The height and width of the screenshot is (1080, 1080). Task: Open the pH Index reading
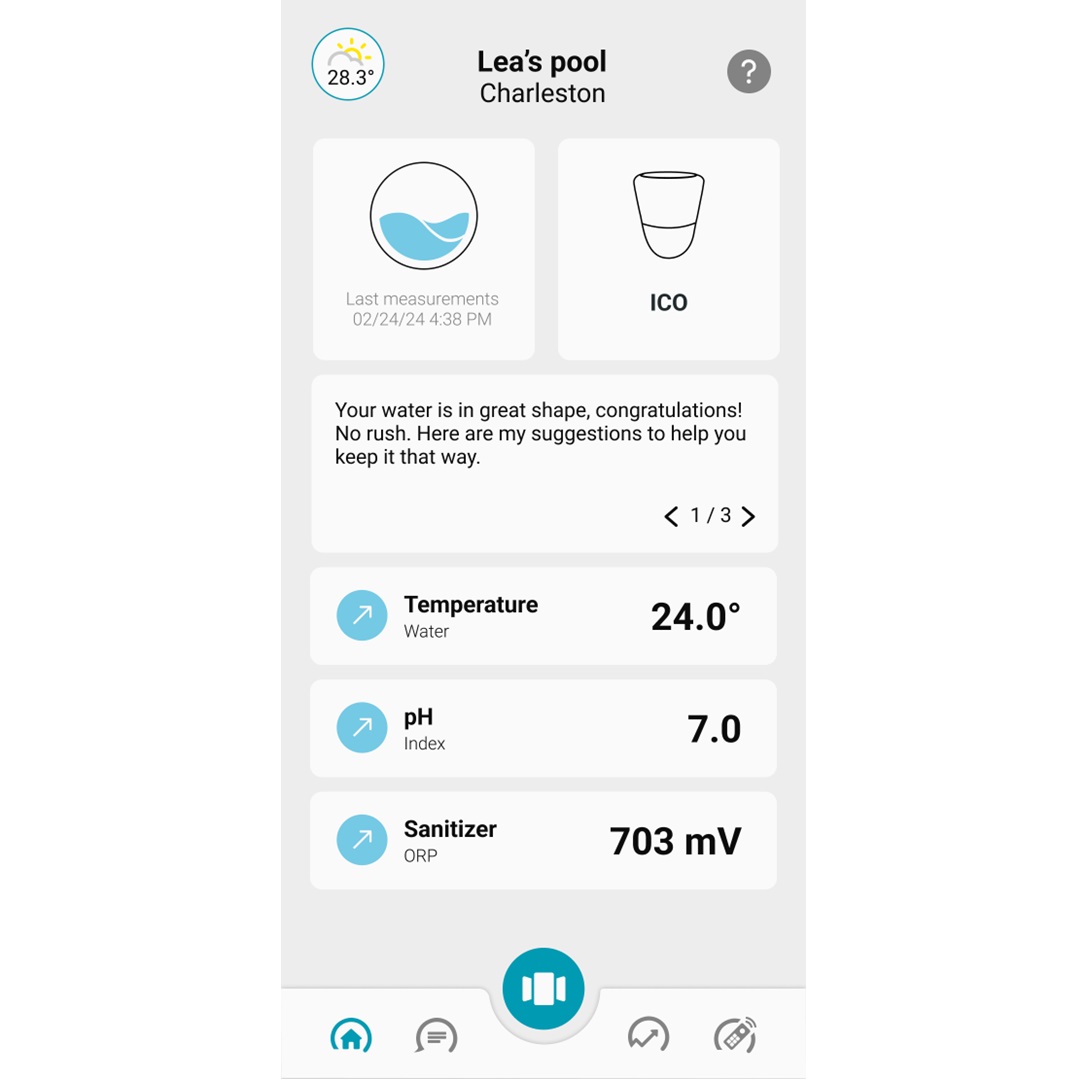point(543,728)
